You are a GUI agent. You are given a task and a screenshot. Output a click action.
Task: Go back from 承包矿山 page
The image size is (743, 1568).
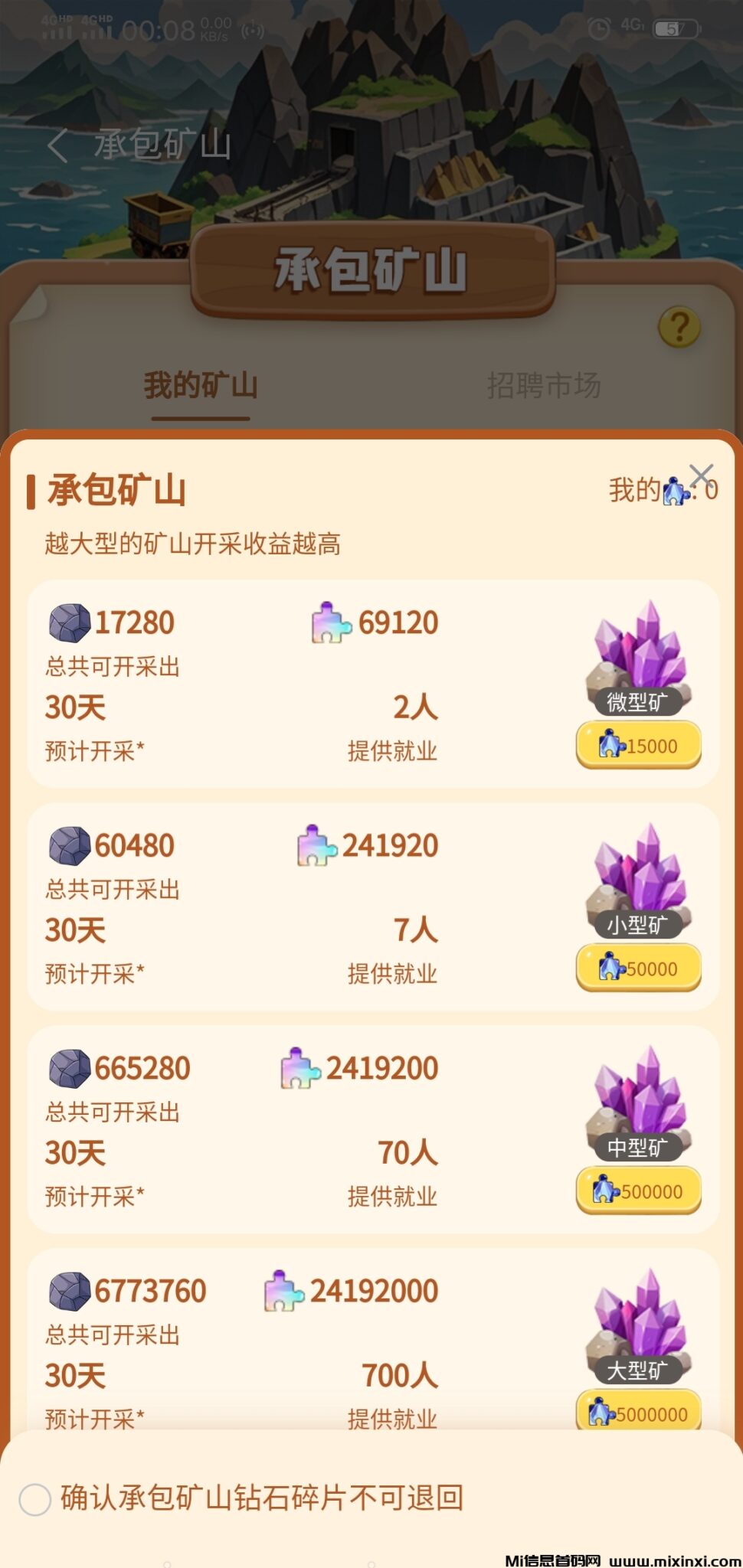click(x=58, y=145)
